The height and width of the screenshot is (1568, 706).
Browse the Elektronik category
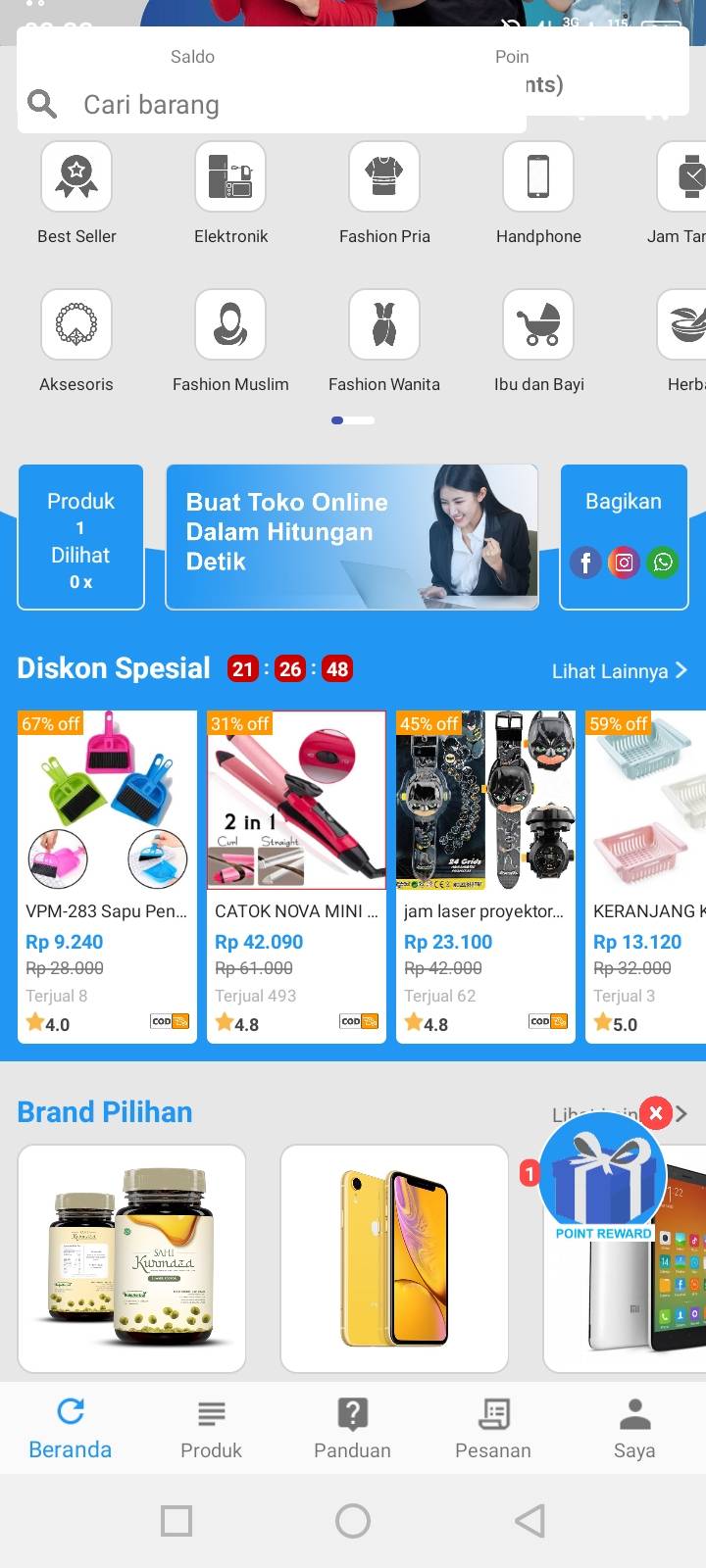(x=230, y=193)
